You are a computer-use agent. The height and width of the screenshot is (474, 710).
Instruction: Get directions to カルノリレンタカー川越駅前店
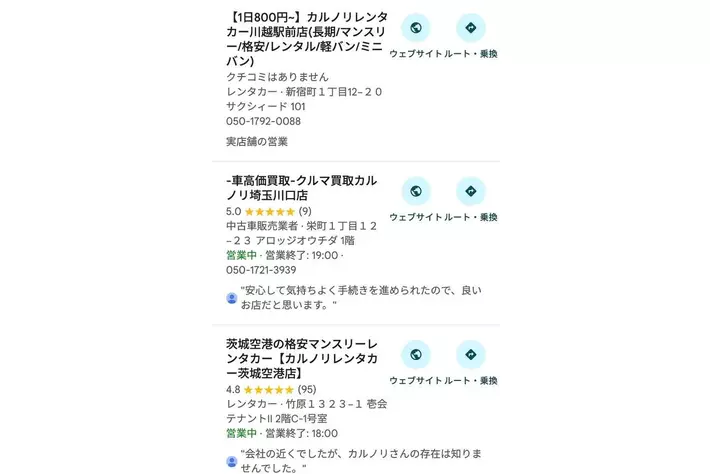click(x=470, y=29)
